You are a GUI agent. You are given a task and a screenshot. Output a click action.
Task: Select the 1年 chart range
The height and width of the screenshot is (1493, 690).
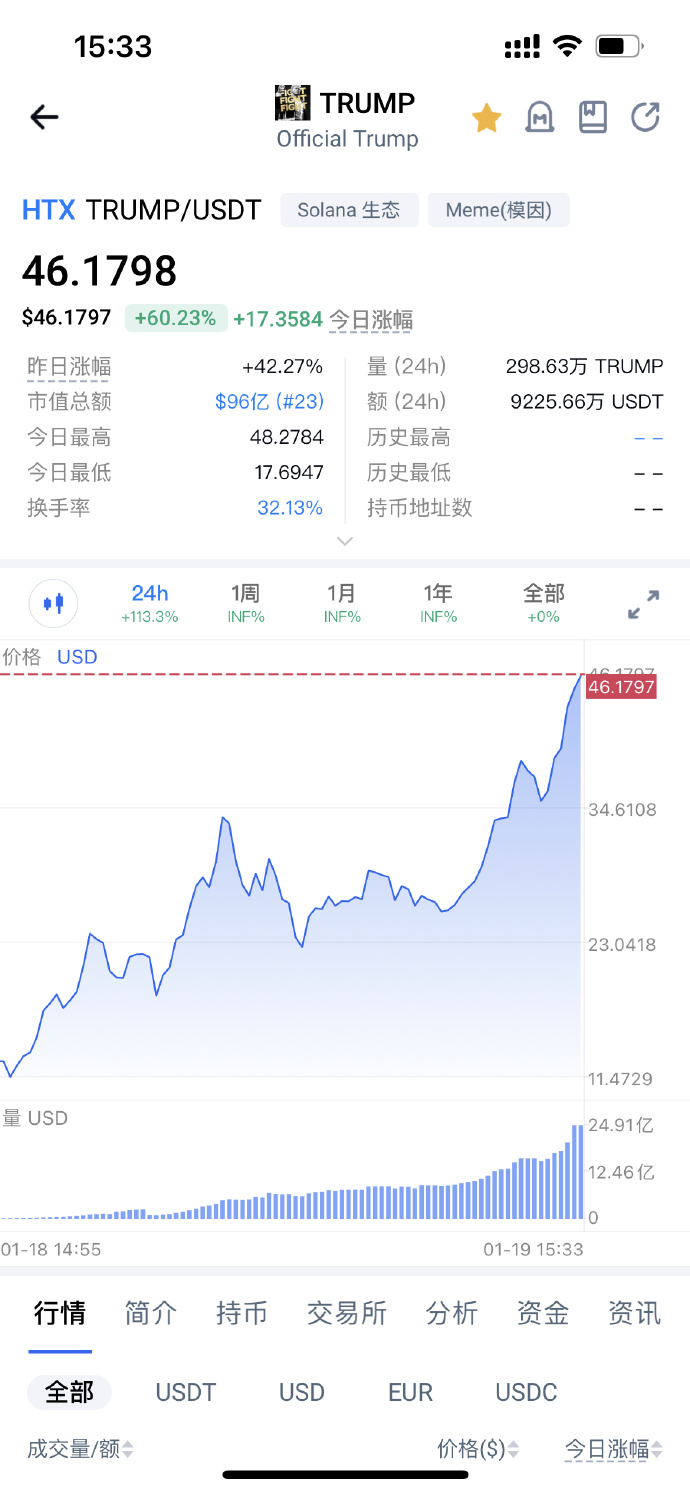(438, 603)
